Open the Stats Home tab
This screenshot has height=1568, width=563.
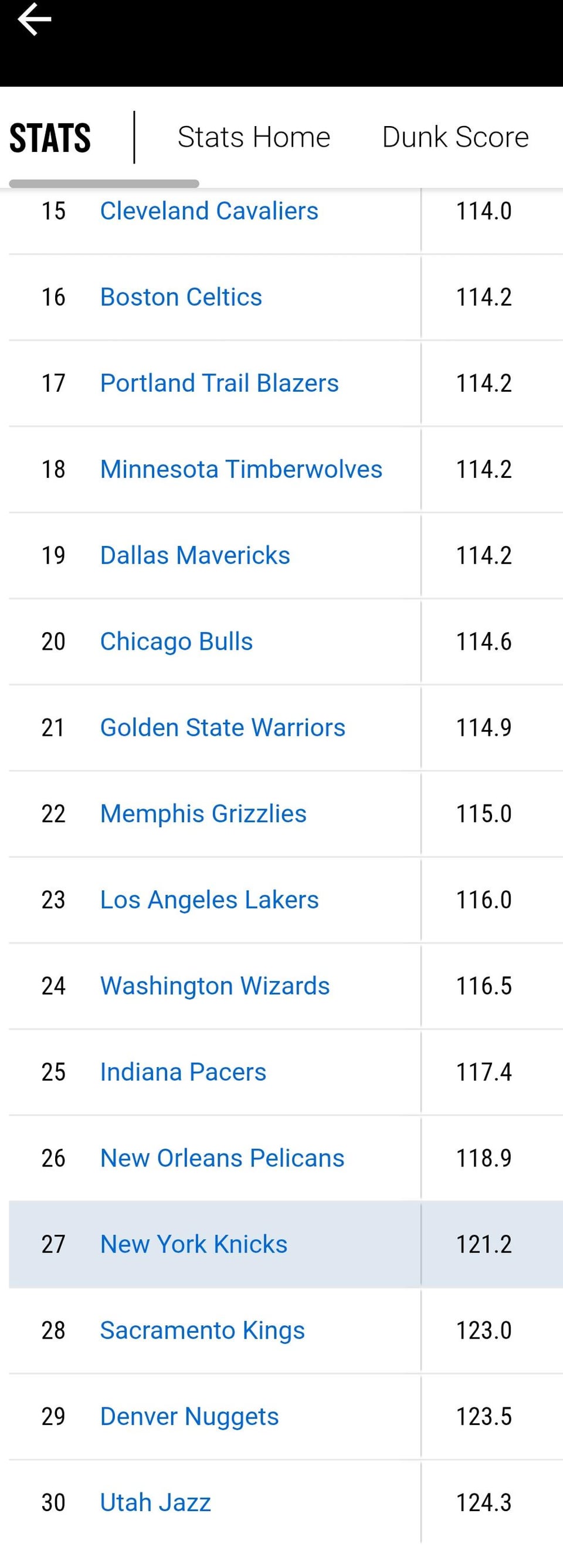(253, 137)
